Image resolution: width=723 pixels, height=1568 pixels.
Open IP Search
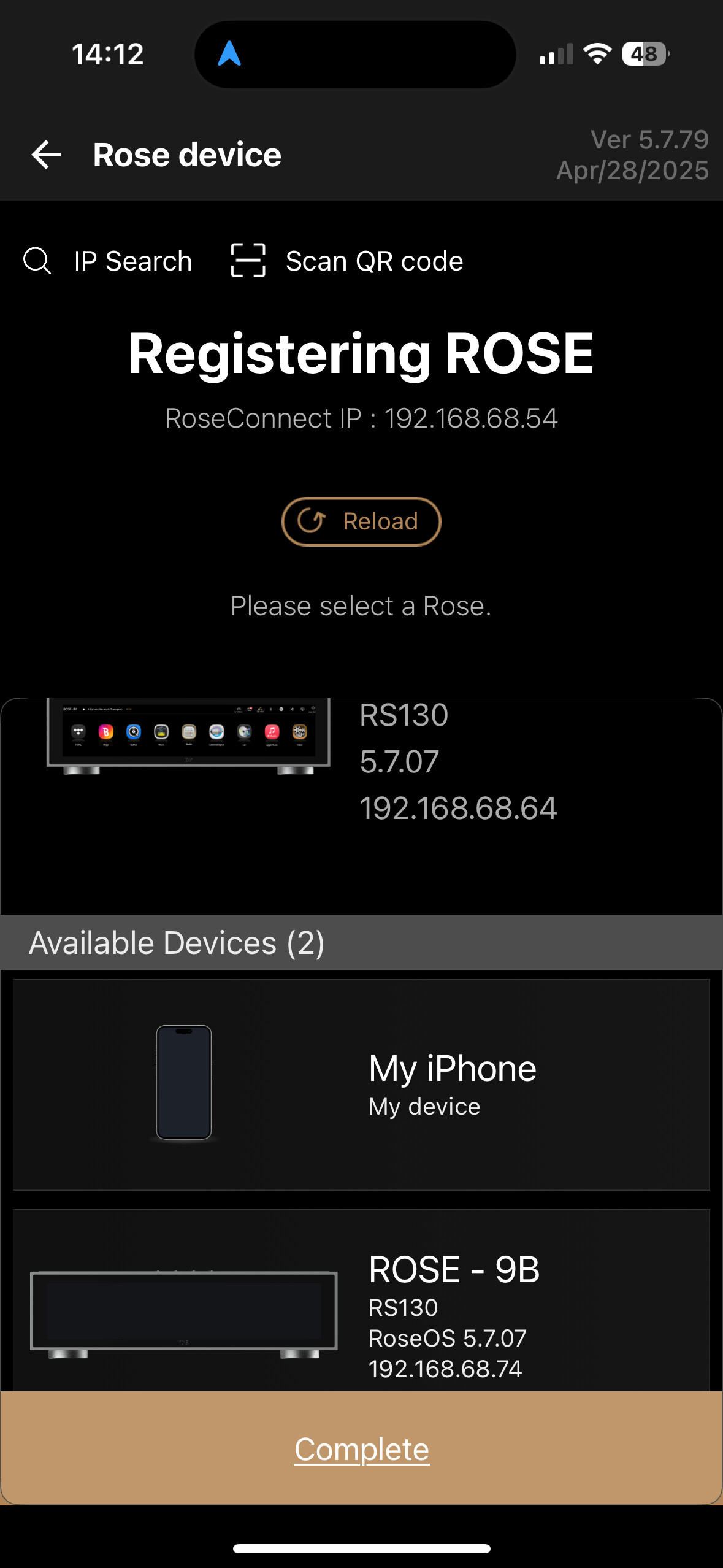click(108, 261)
